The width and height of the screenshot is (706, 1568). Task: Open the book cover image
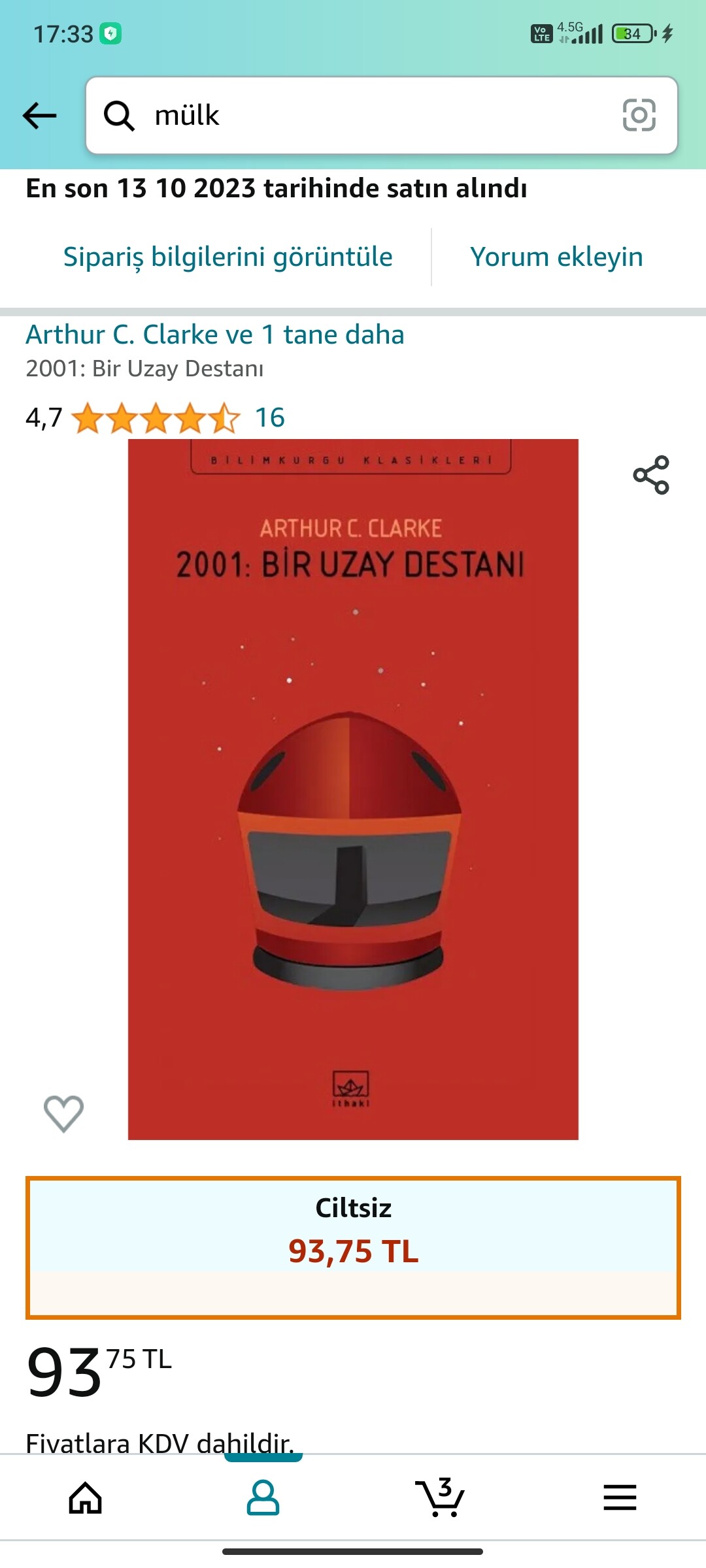point(353,789)
